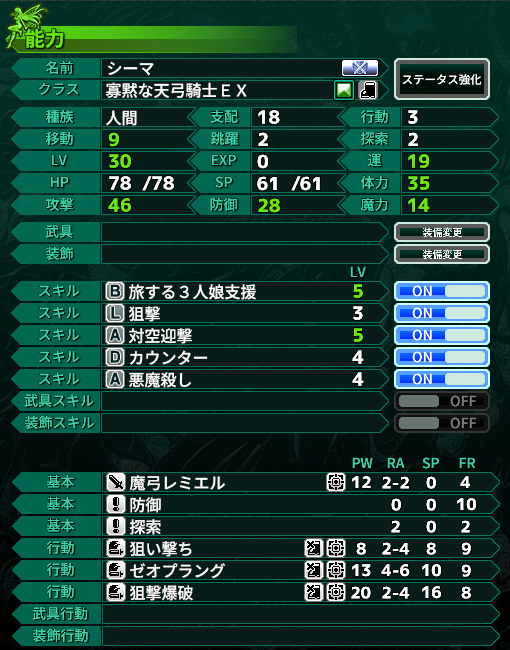Open the 狙撃爆破 action row
The image size is (510, 650).
coord(300,592)
